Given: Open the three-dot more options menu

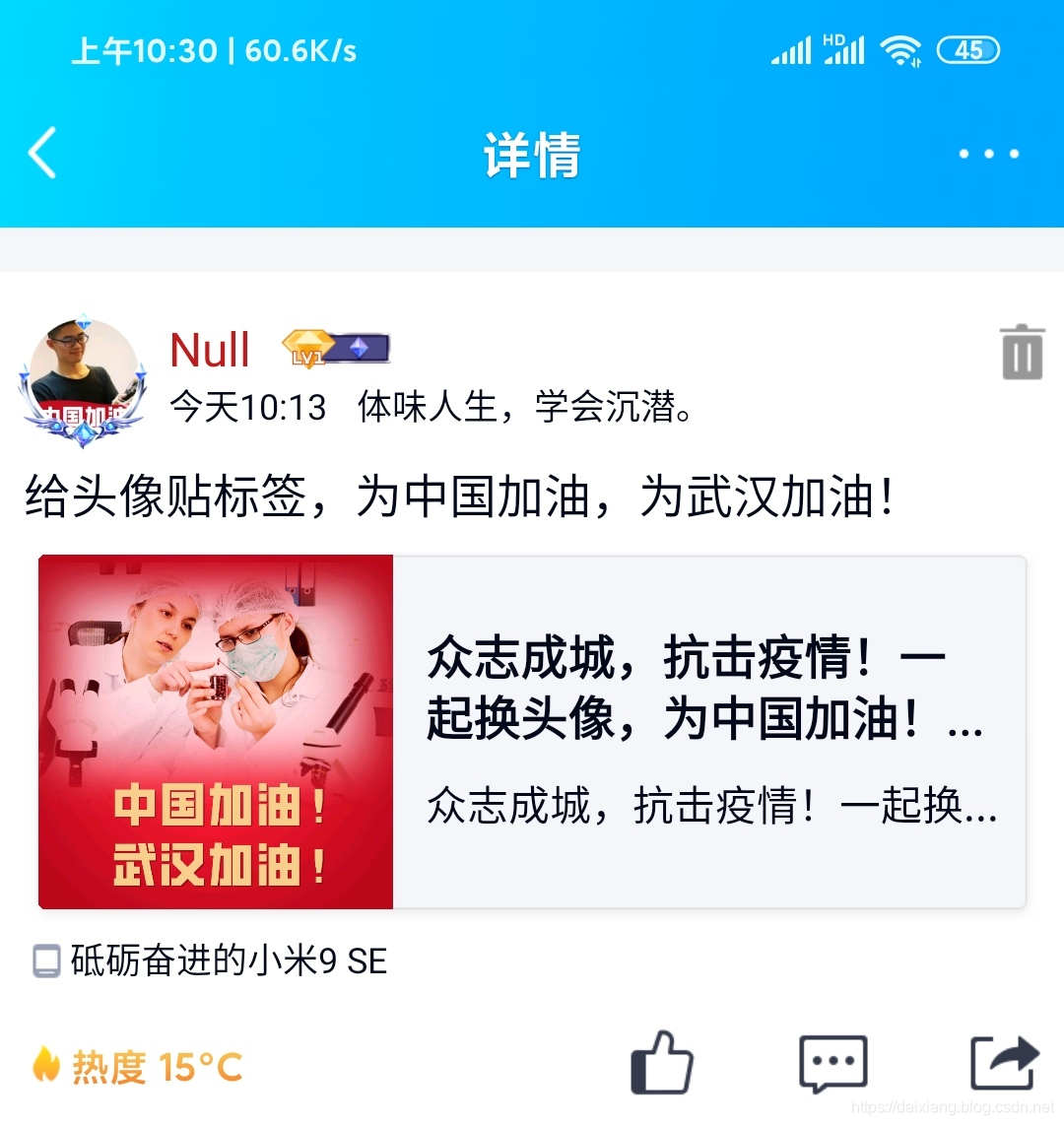Looking at the screenshot, I should pos(989,153).
